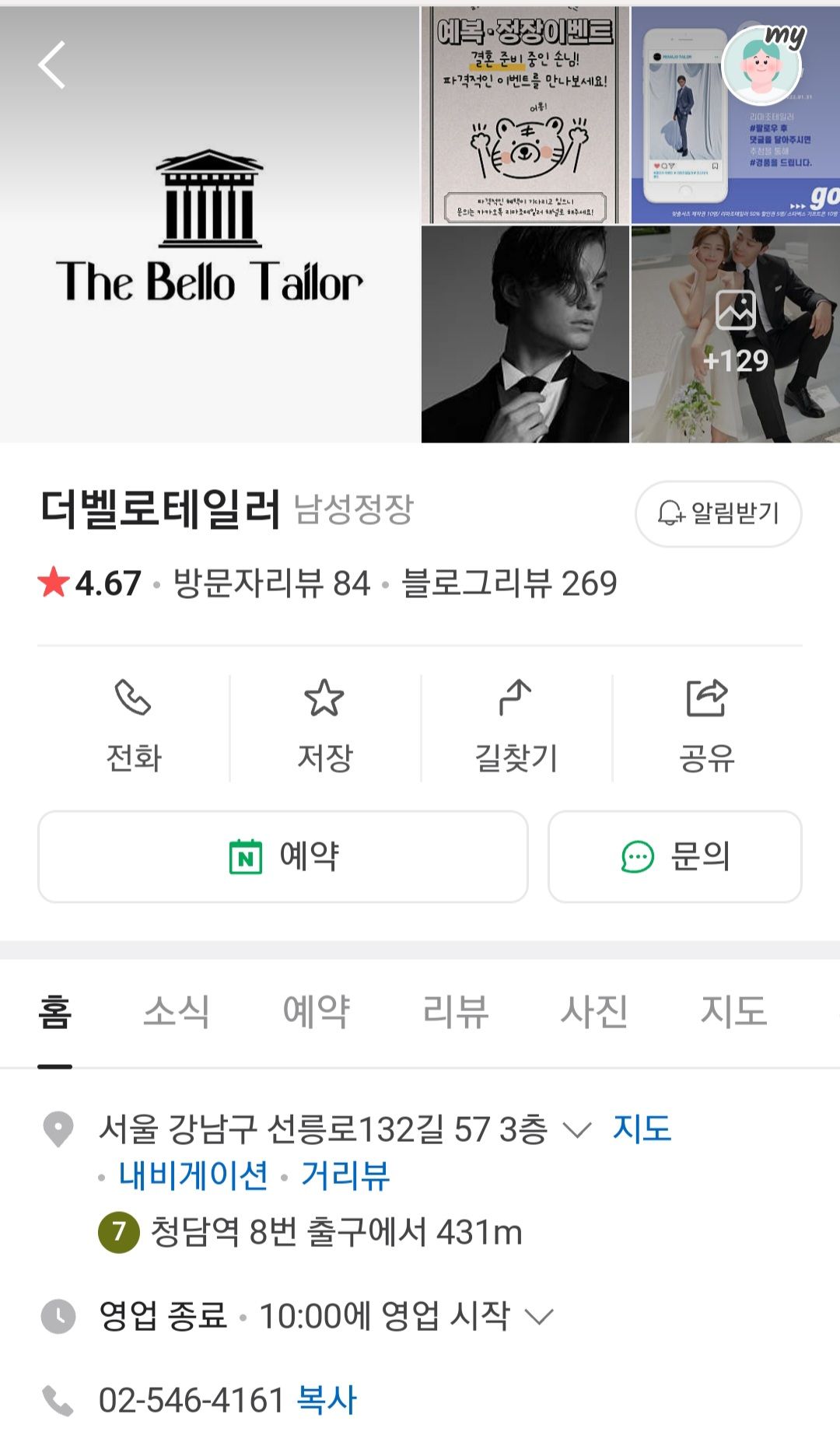The width and height of the screenshot is (840, 1449).
Task: Switch to the 예약 tab
Action: coord(316,1012)
